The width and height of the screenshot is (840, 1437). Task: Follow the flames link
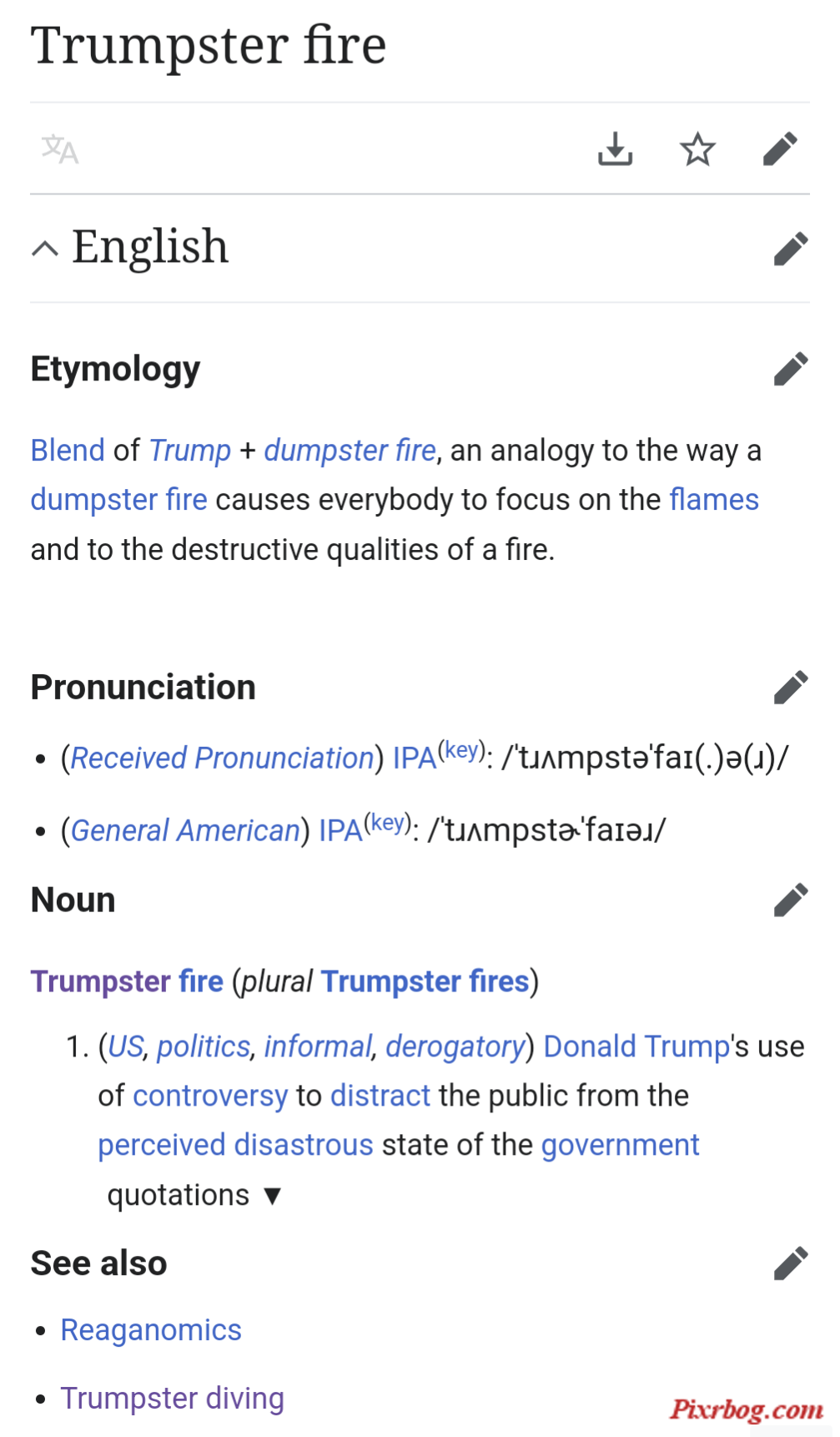713,500
